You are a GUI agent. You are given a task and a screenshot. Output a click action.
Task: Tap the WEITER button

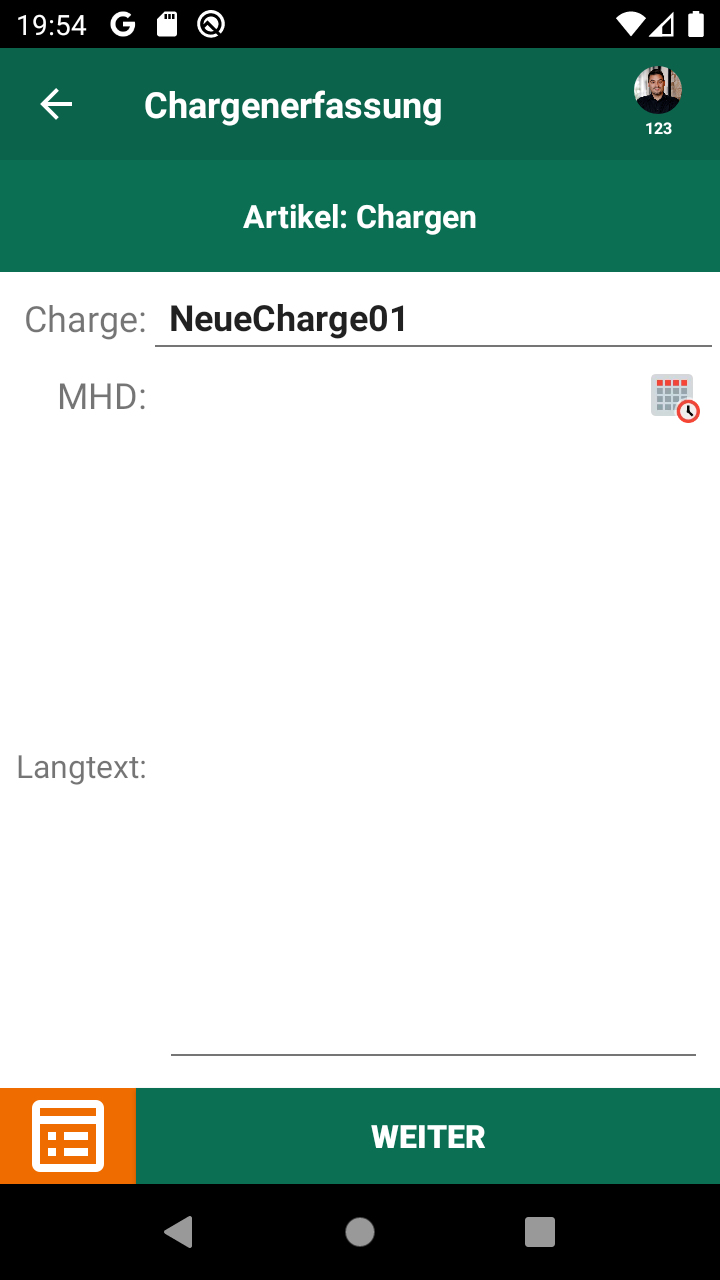[428, 1136]
